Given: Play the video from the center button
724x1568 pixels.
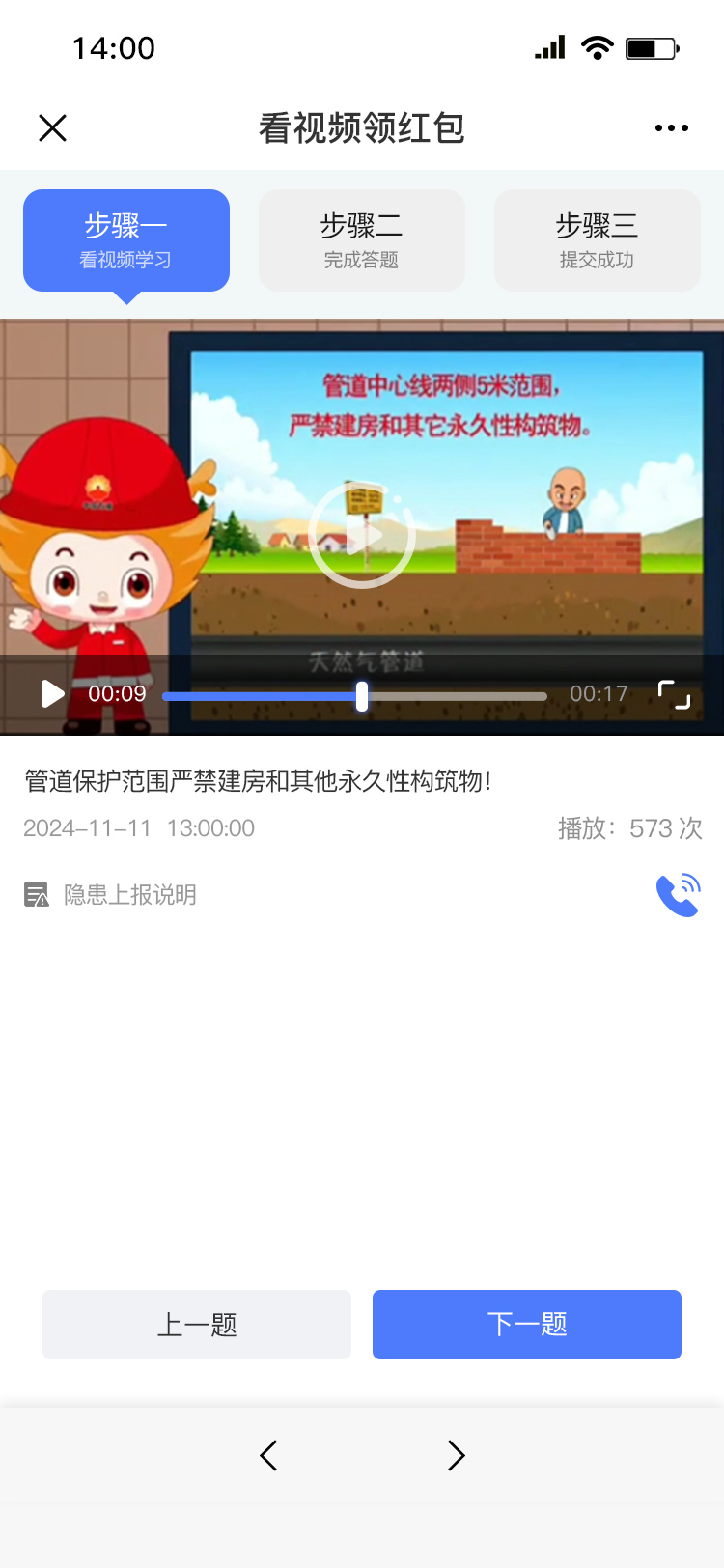Looking at the screenshot, I should tap(362, 534).
